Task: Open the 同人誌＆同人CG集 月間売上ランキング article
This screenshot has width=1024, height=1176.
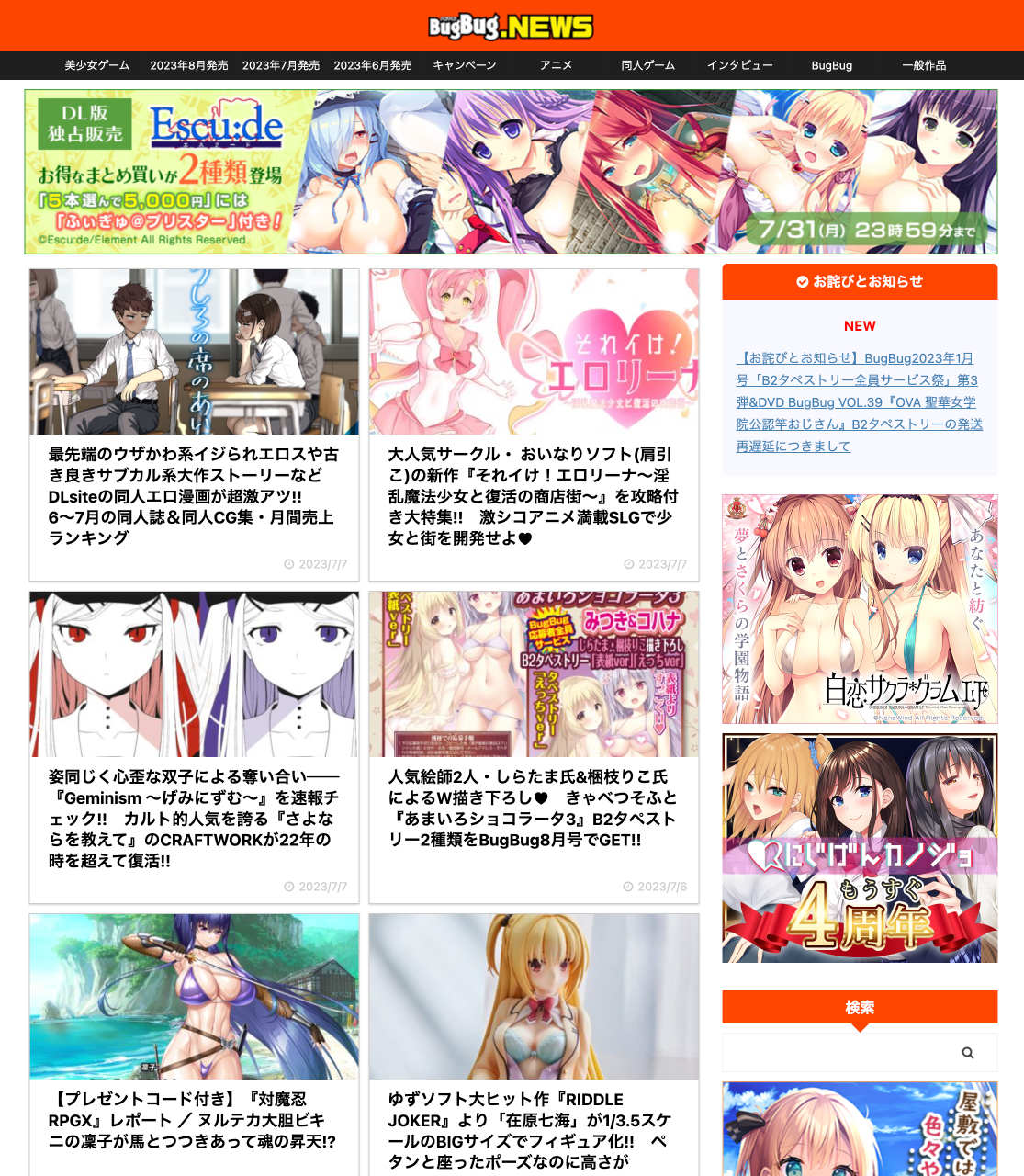Action: [194, 495]
